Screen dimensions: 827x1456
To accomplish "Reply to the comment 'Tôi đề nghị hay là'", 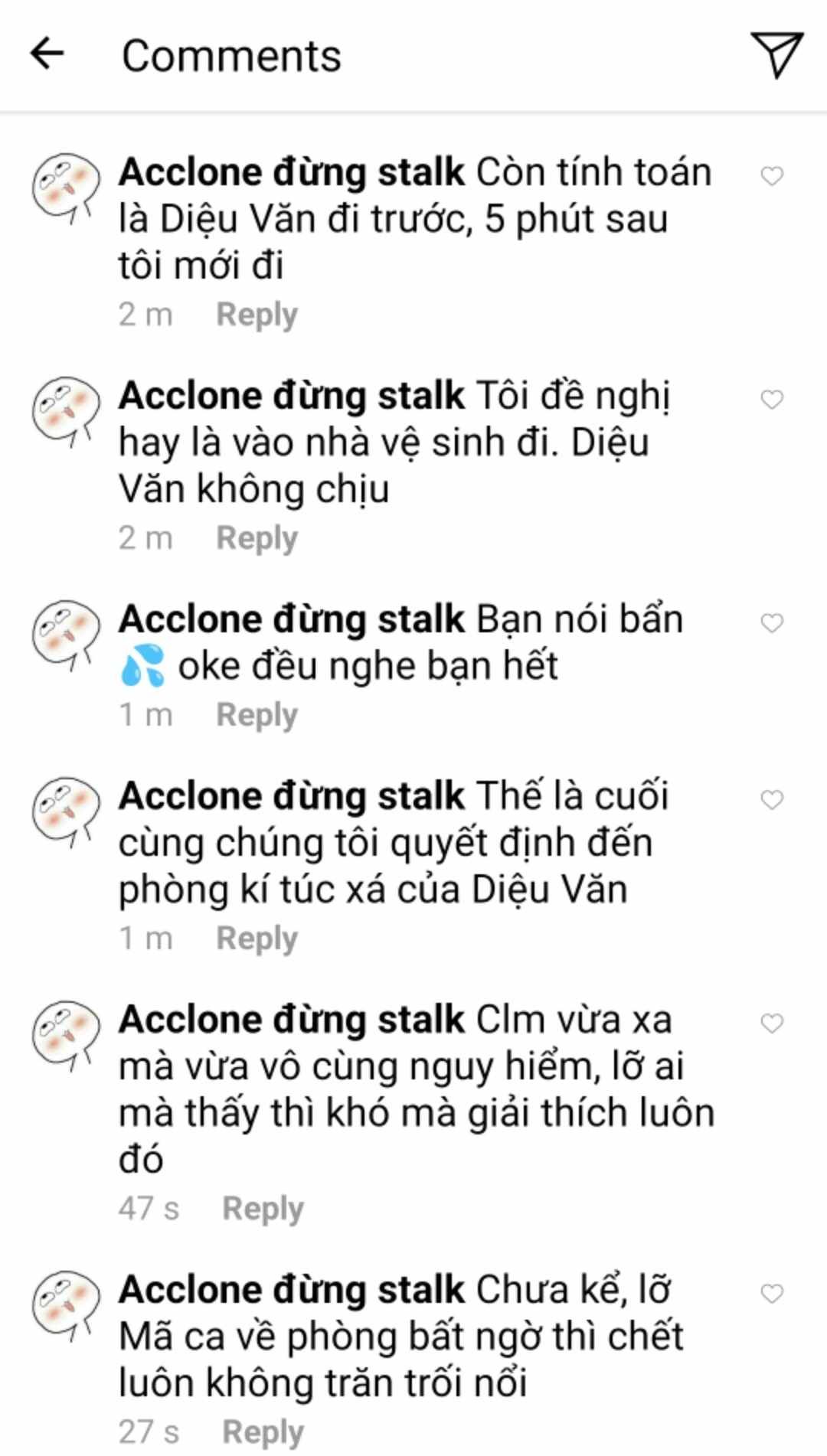I will [x=257, y=538].
